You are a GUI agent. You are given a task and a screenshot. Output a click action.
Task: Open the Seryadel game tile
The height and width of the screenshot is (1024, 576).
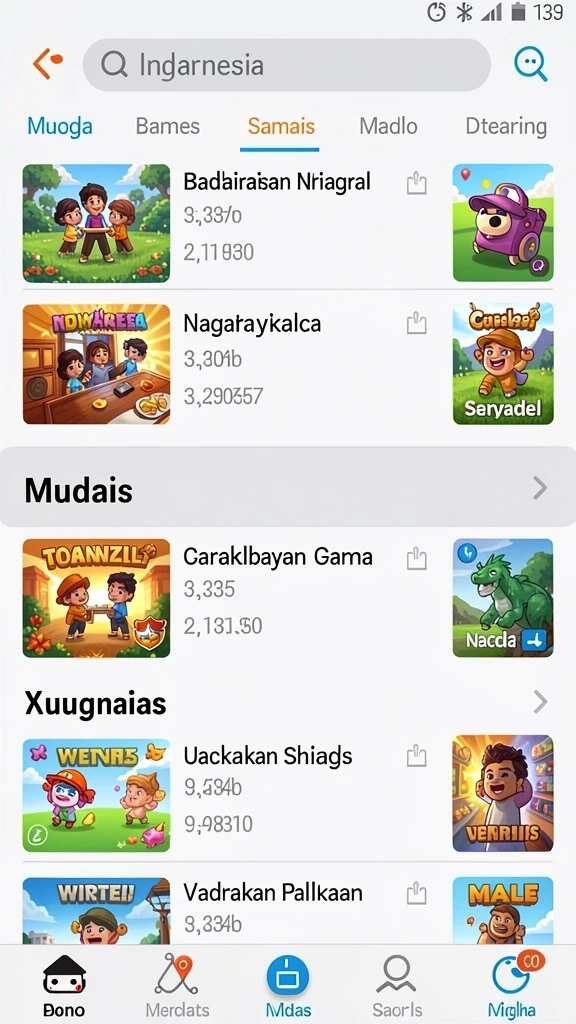503,364
